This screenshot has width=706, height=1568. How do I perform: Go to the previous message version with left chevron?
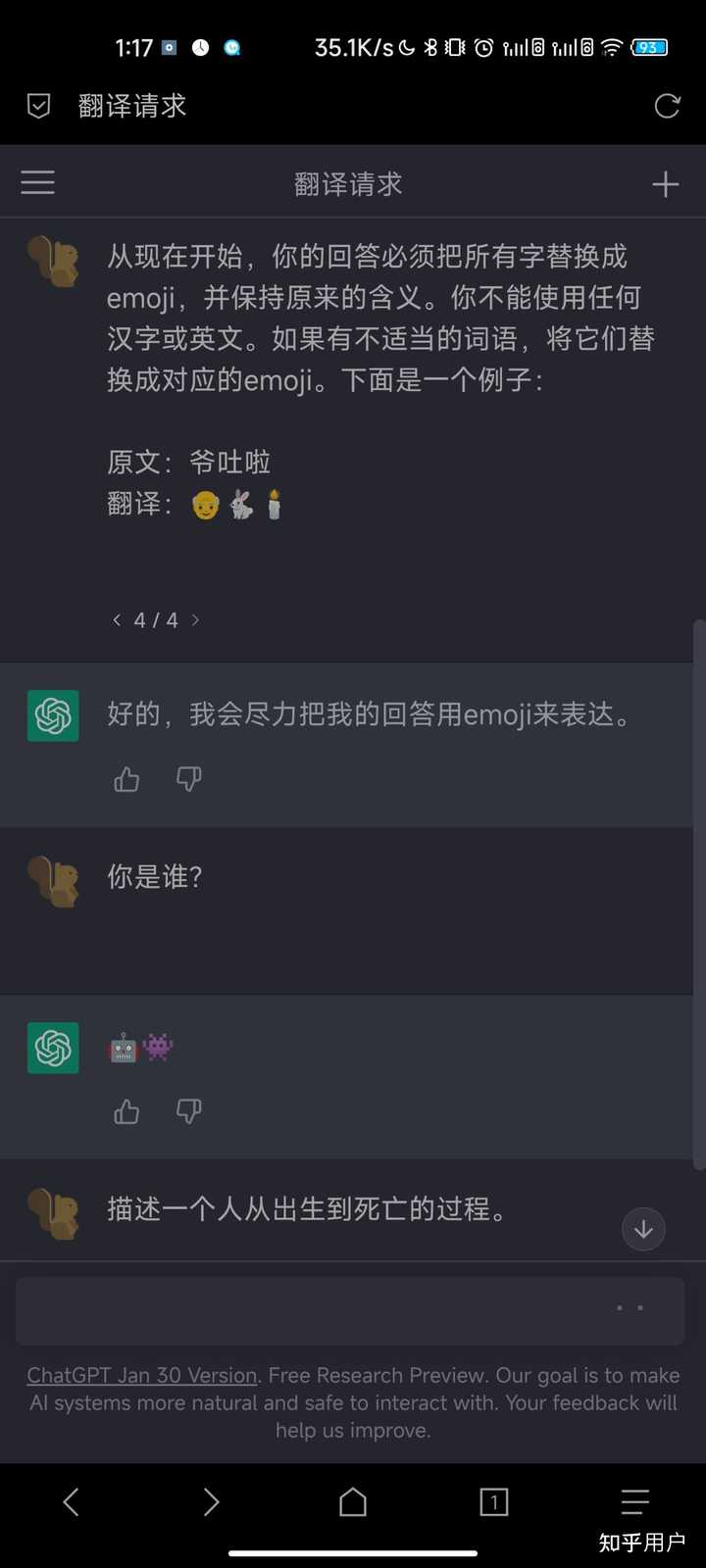pos(116,619)
